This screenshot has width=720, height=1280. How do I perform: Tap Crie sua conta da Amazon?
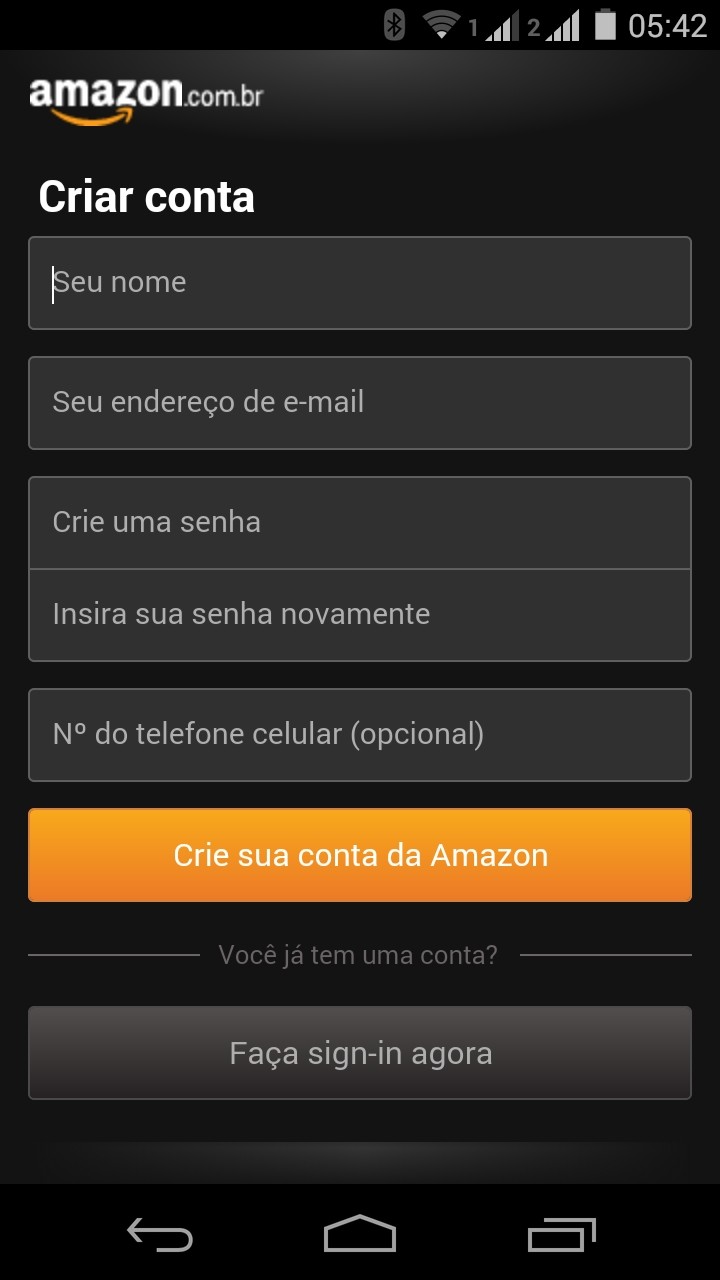click(x=360, y=855)
